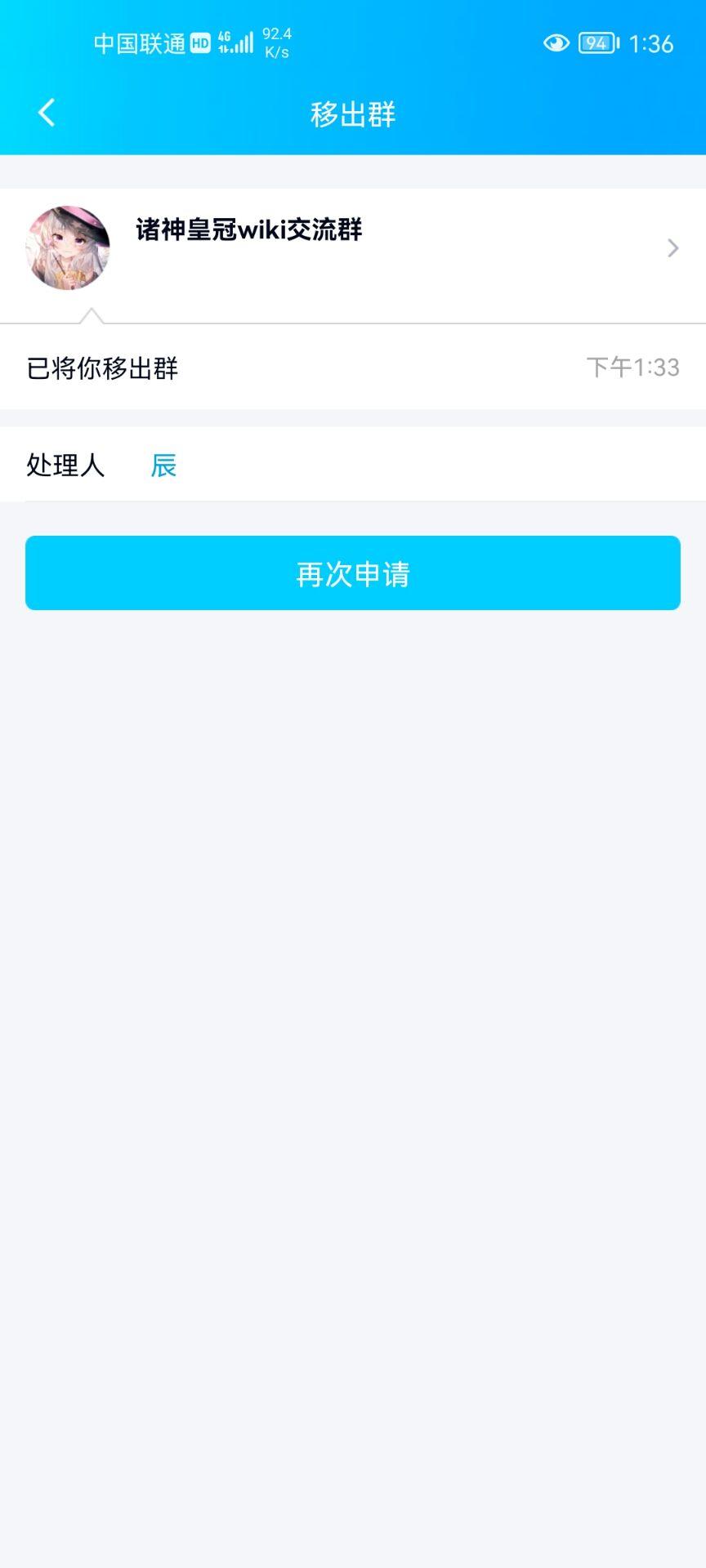Tap the 再次申请 button to reapply
This screenshot has height=1568, width=706.
pos(353,573)
